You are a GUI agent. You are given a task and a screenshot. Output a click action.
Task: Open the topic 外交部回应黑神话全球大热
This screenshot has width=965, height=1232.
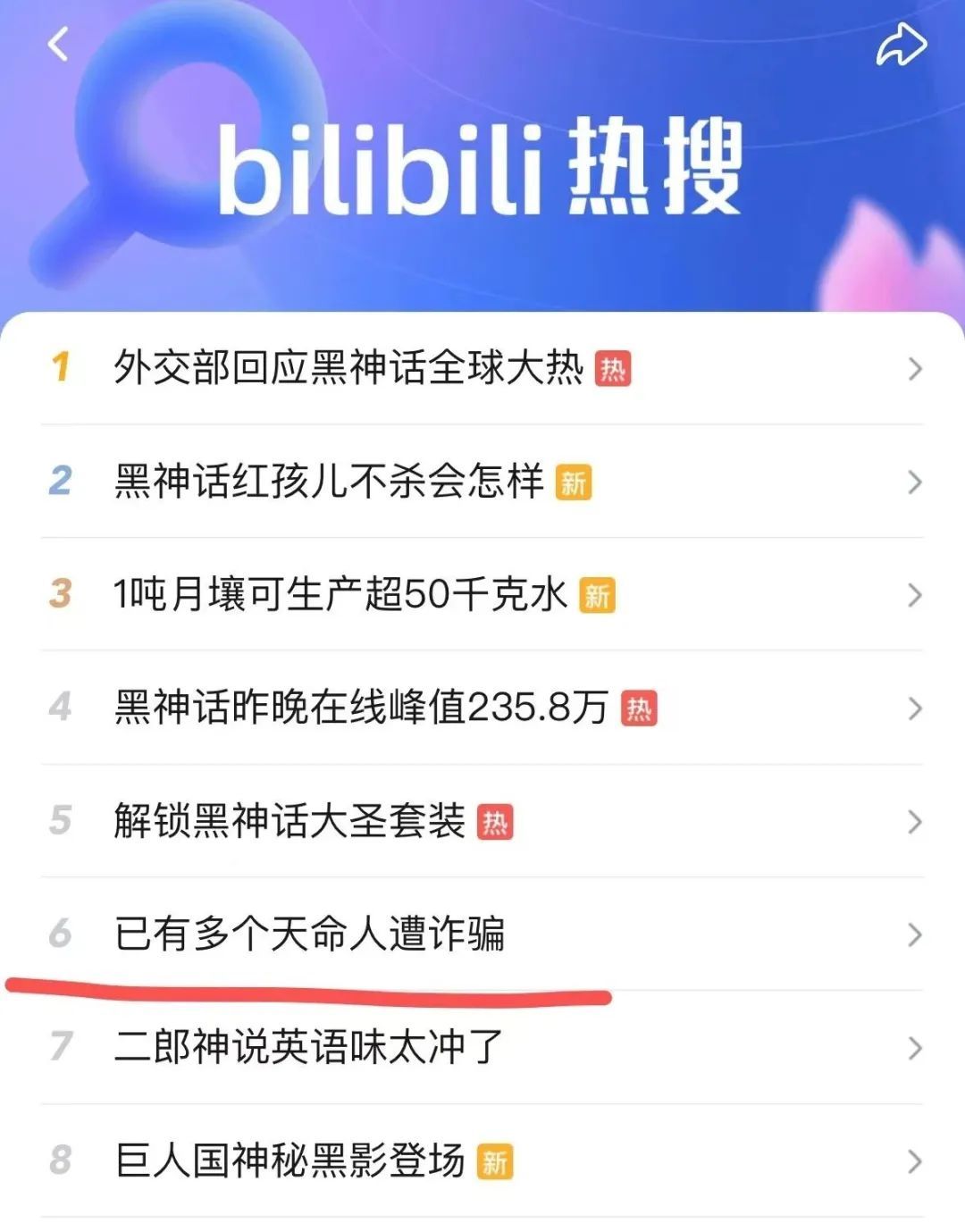tap(348, 367)
